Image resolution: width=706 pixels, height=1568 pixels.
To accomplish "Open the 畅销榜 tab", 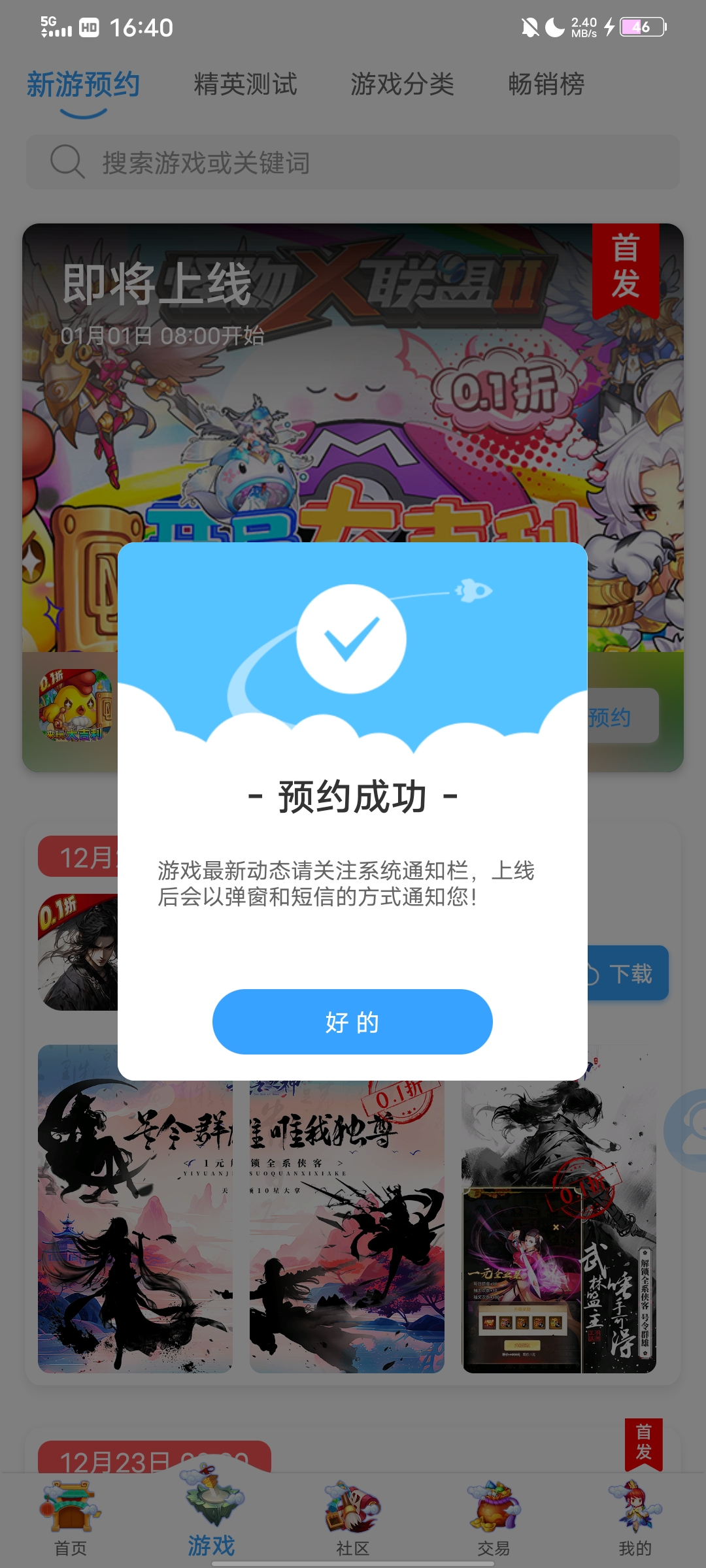I will 546,84.
